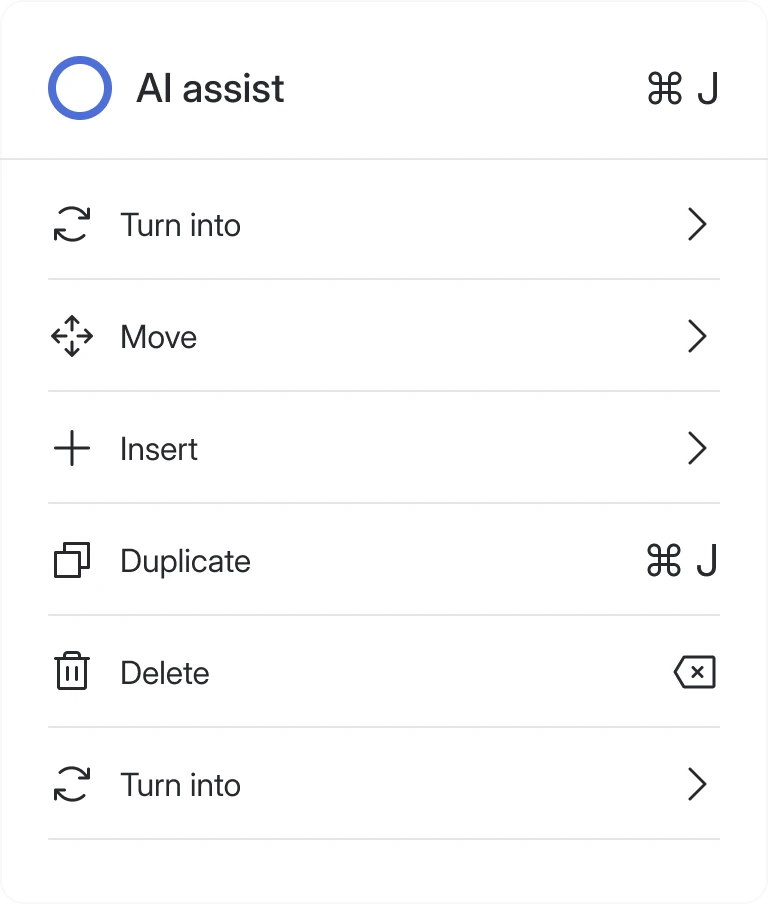Image resolution: width=768 pixels, height=904 pixels.
Task: Delete the selected block
Action: 164,673
